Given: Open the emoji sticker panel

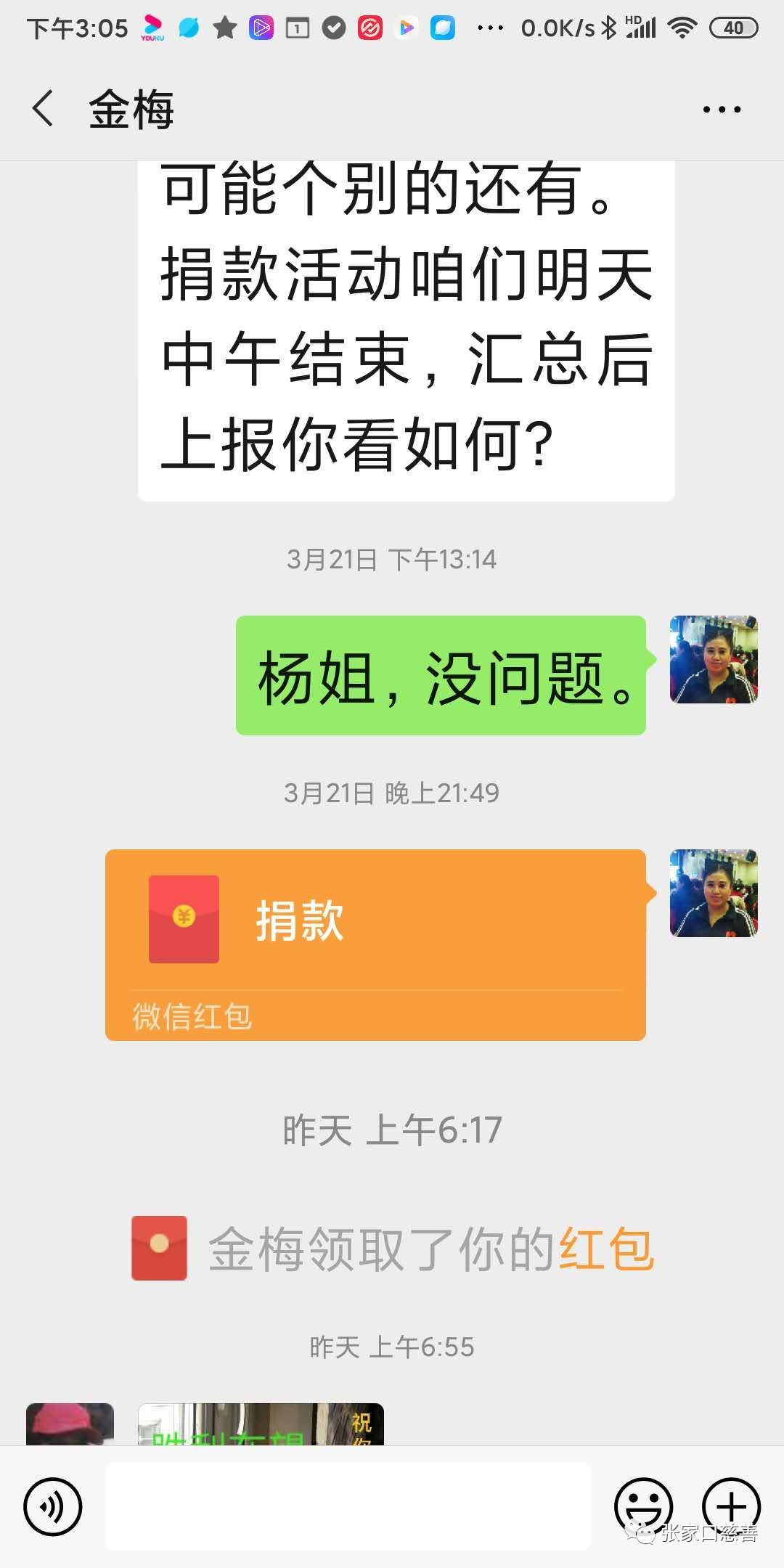Looking at the screenshot, I should pyautogui.click(x=643, y=1505).
